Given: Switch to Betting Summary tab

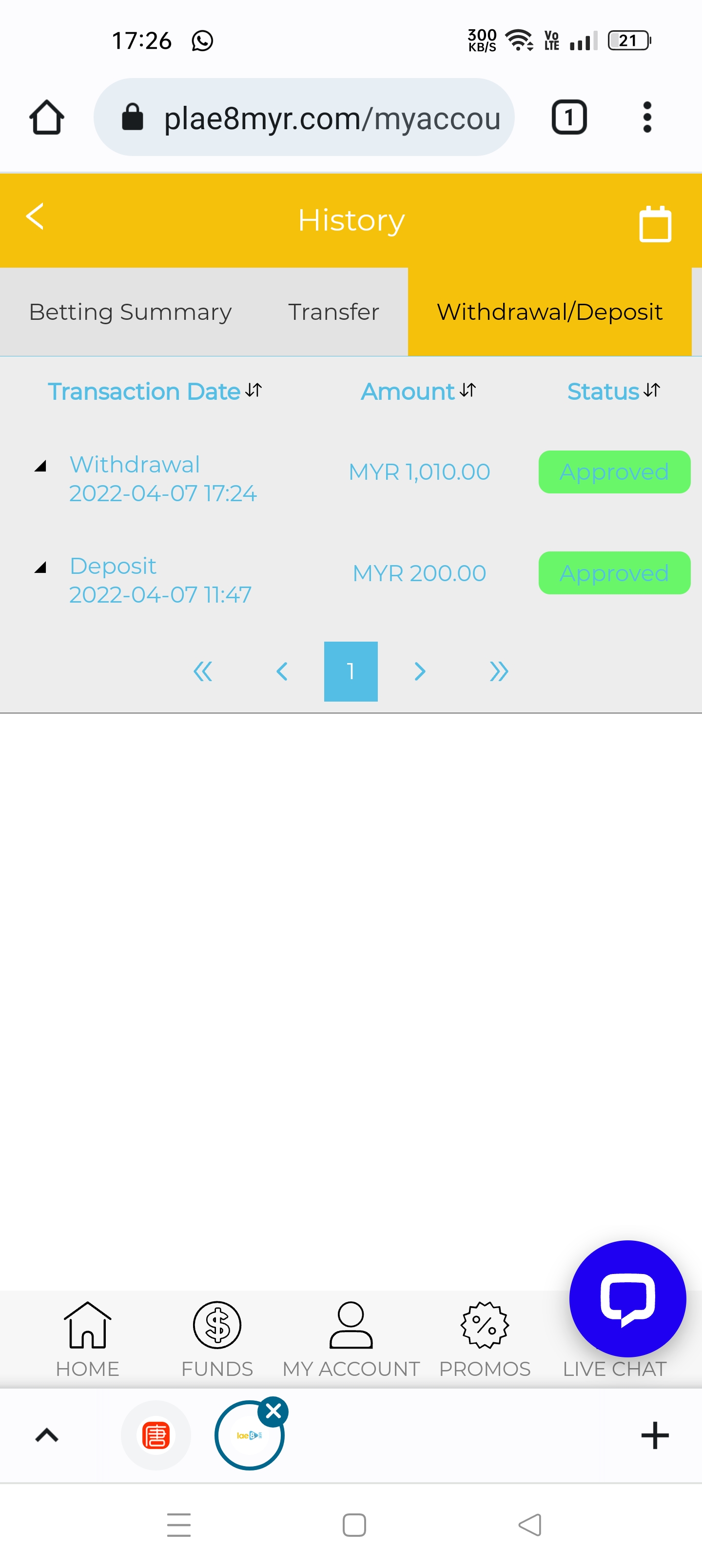Looking at the screenshot, I should 130,312.
